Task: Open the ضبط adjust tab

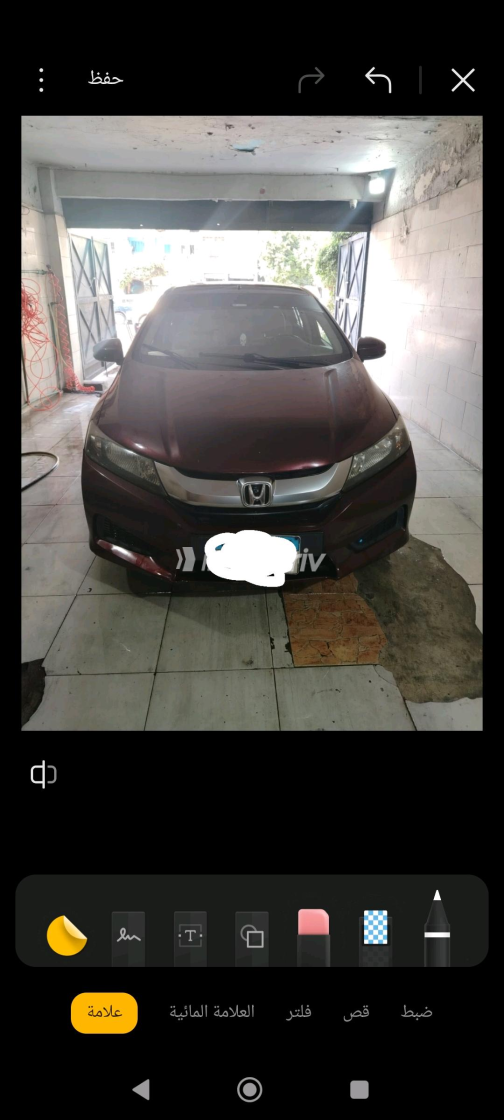Action: (x=417, y=1012)
